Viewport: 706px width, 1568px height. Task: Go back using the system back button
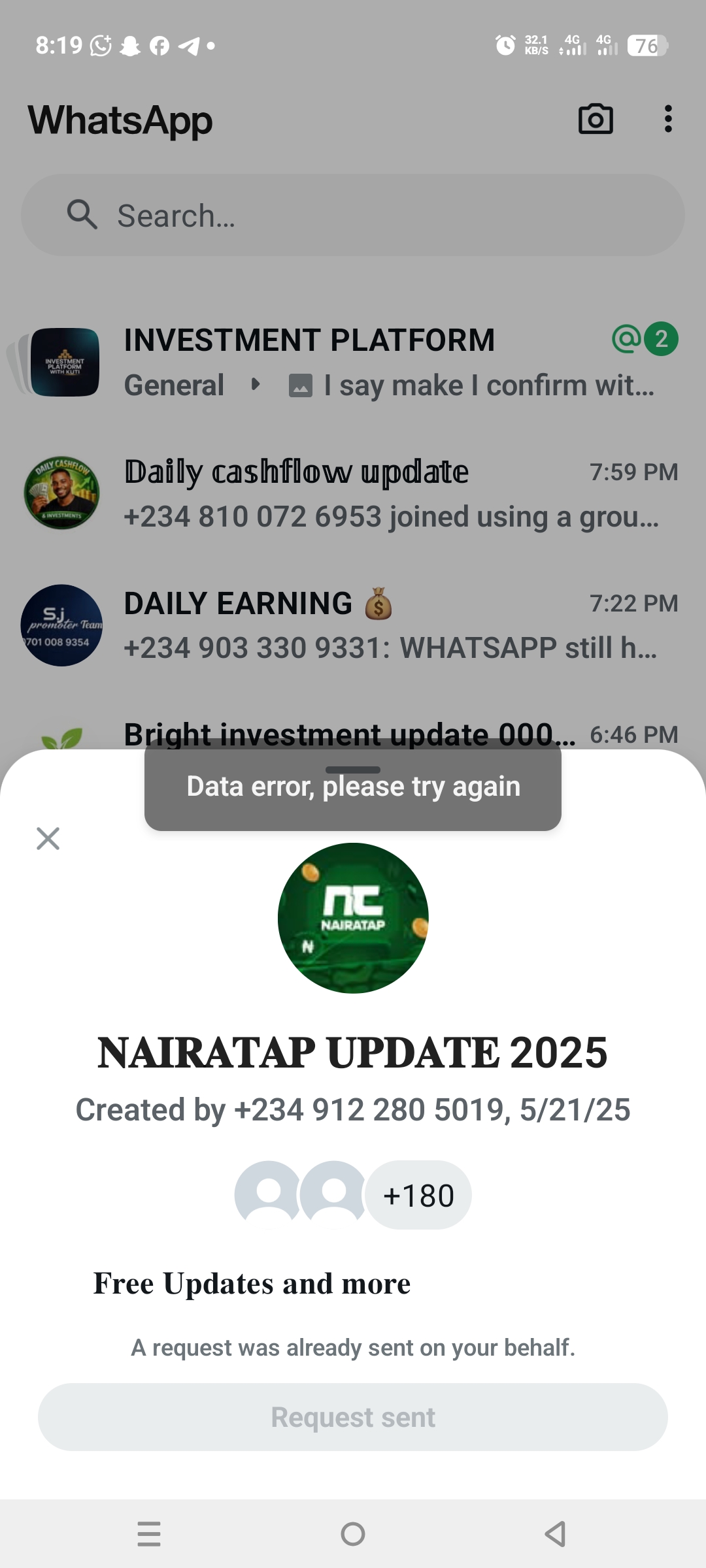556,1533
